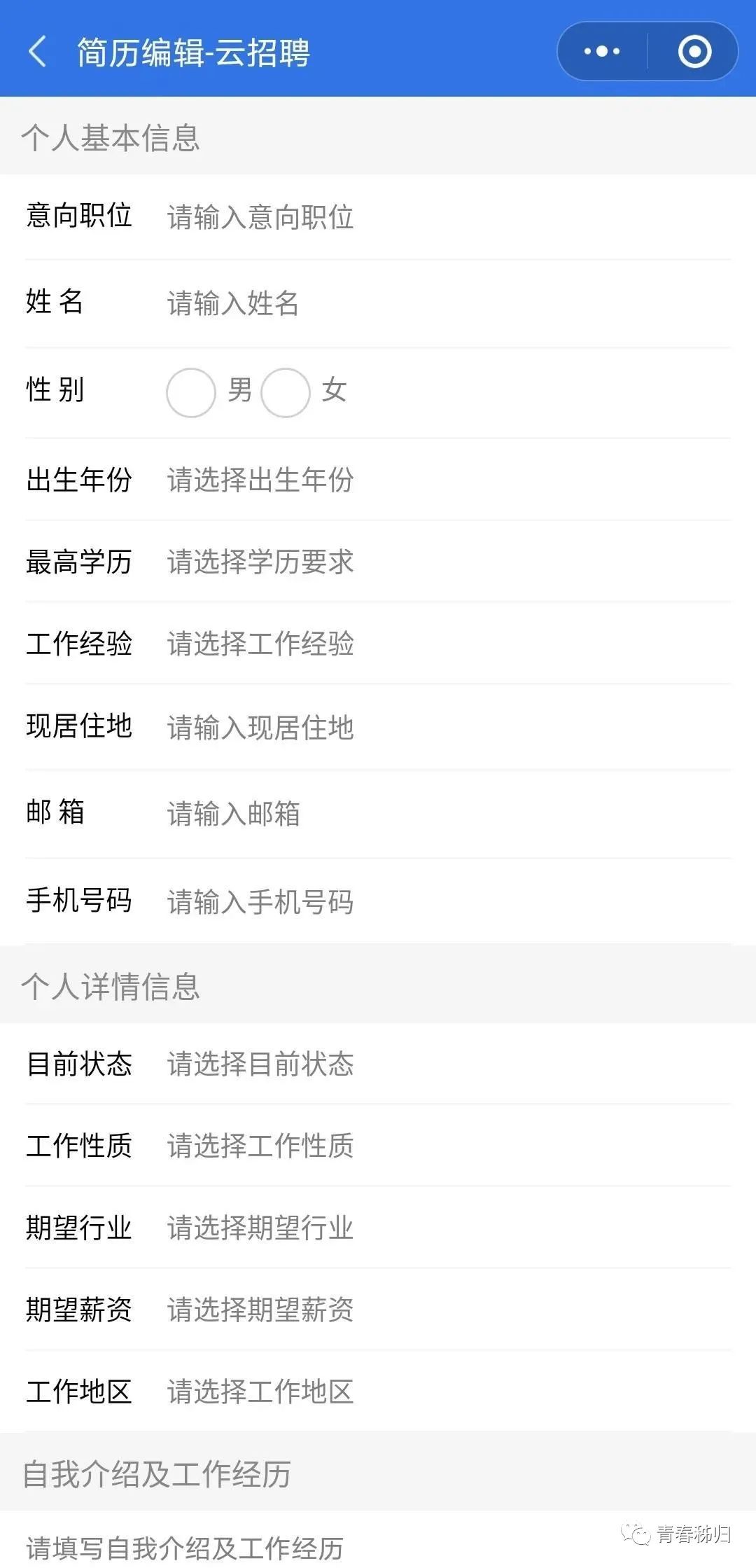Open the mini program three-dot menu
The height and width of the screenshot is (1568, 756).
pos(602,51)
